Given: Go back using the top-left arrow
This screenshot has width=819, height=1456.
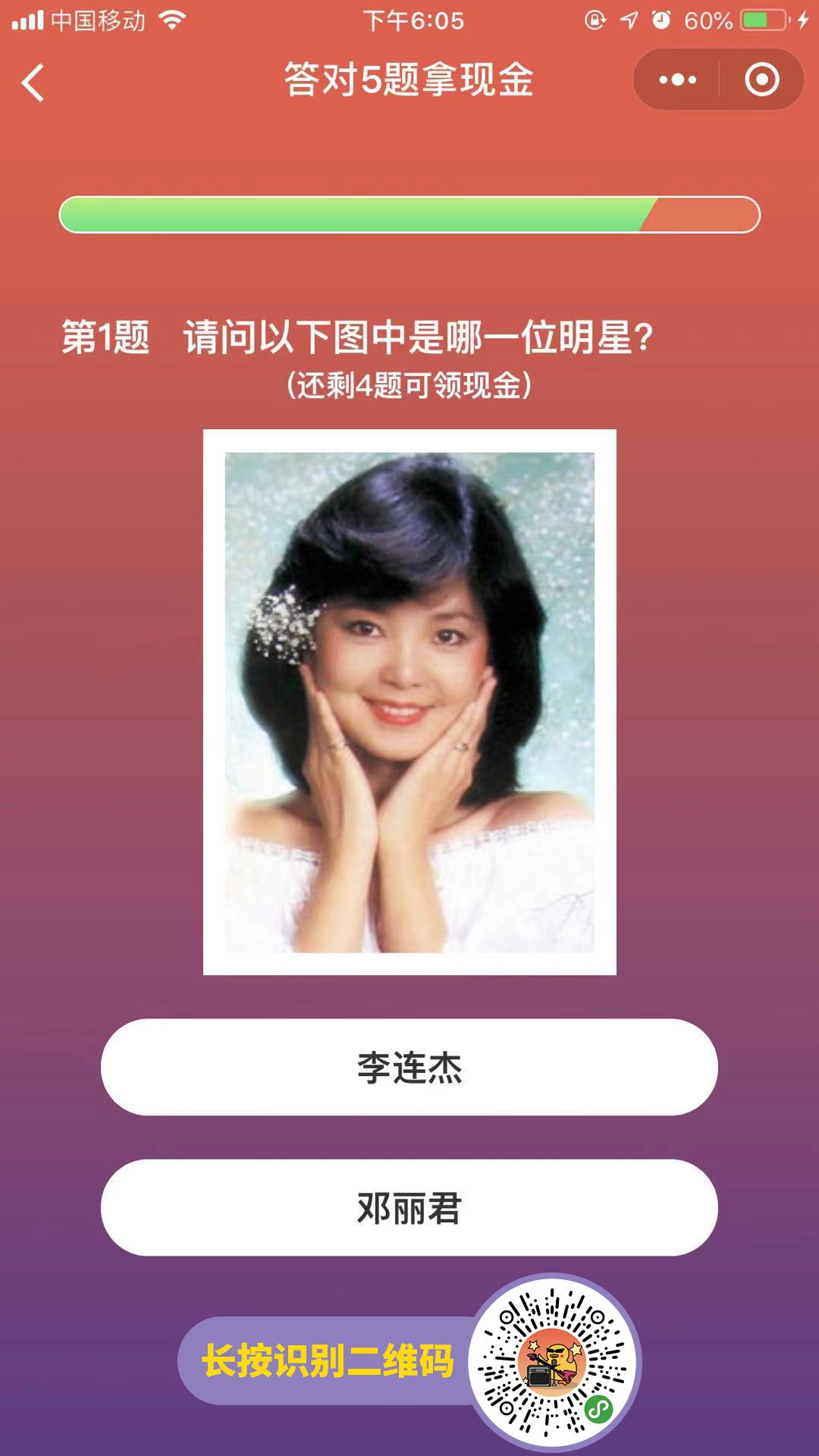Looking at the screenshot, I should tap(33, 82).
